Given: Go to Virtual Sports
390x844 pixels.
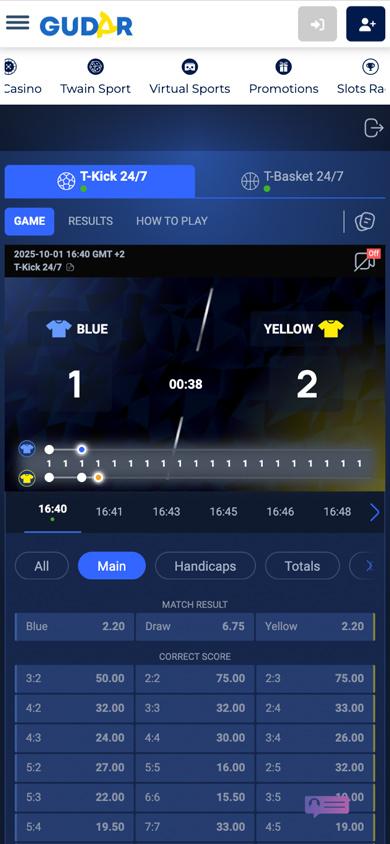Looking at the screenshot, I should 189,78.
